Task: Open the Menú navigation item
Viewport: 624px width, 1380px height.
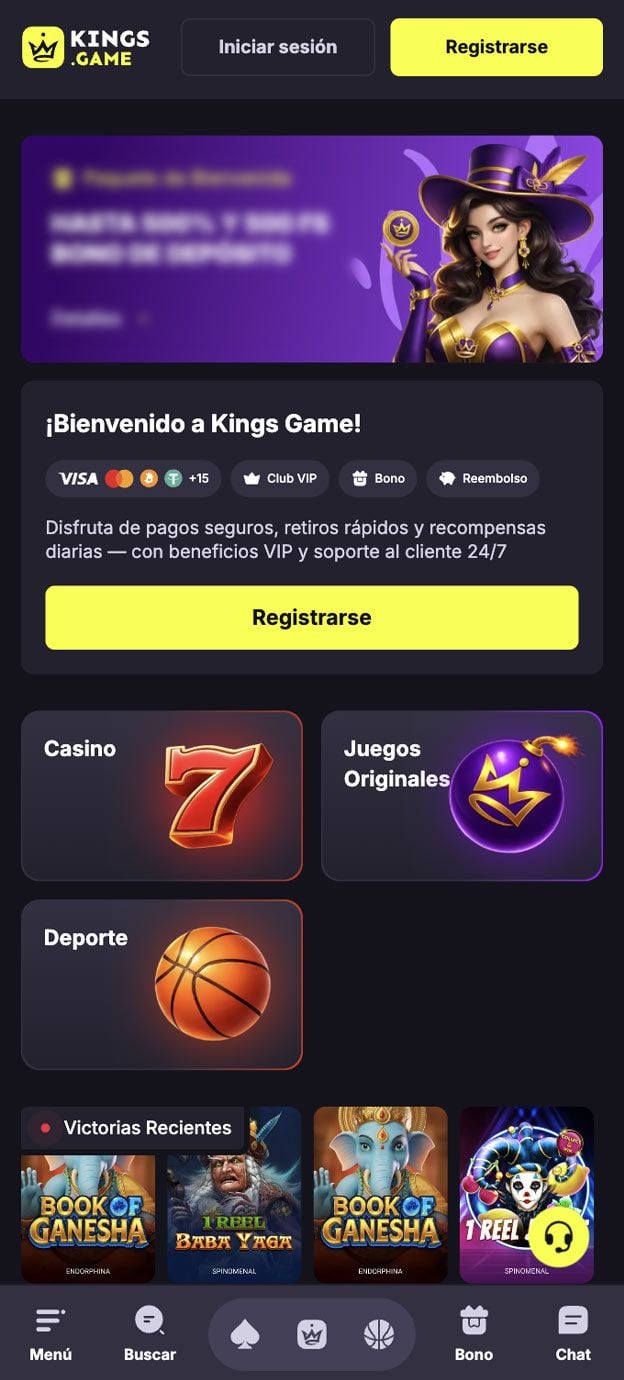Action: 50,1334
